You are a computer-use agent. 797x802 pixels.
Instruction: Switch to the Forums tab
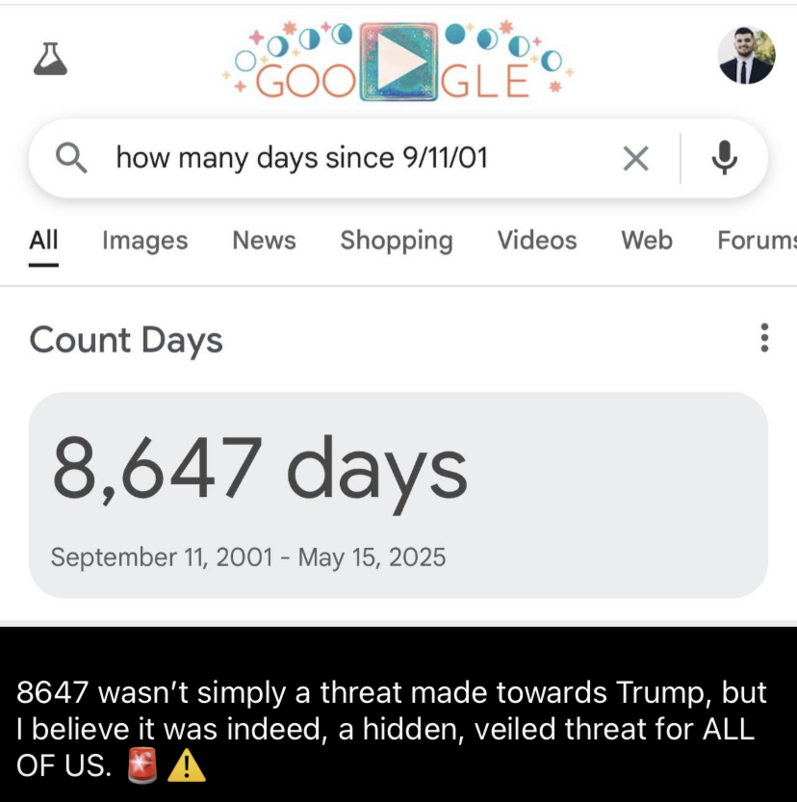tap(756, 241)
